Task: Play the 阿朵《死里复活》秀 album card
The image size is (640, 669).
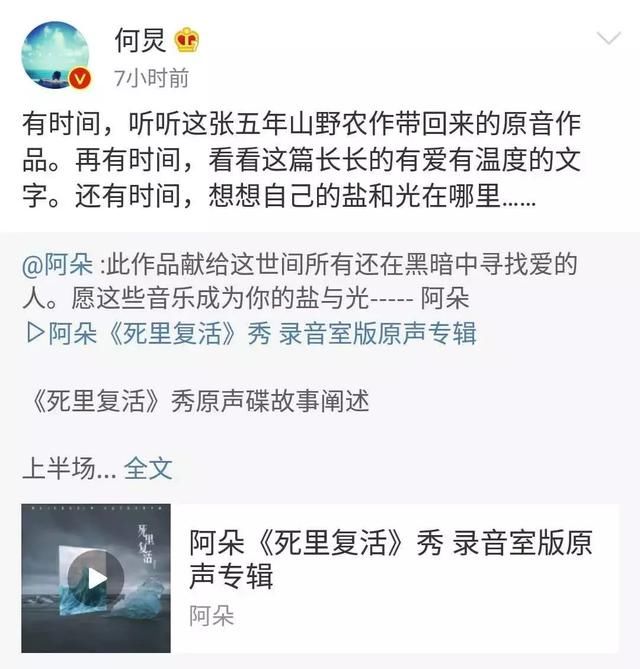Action: (95, 578)
